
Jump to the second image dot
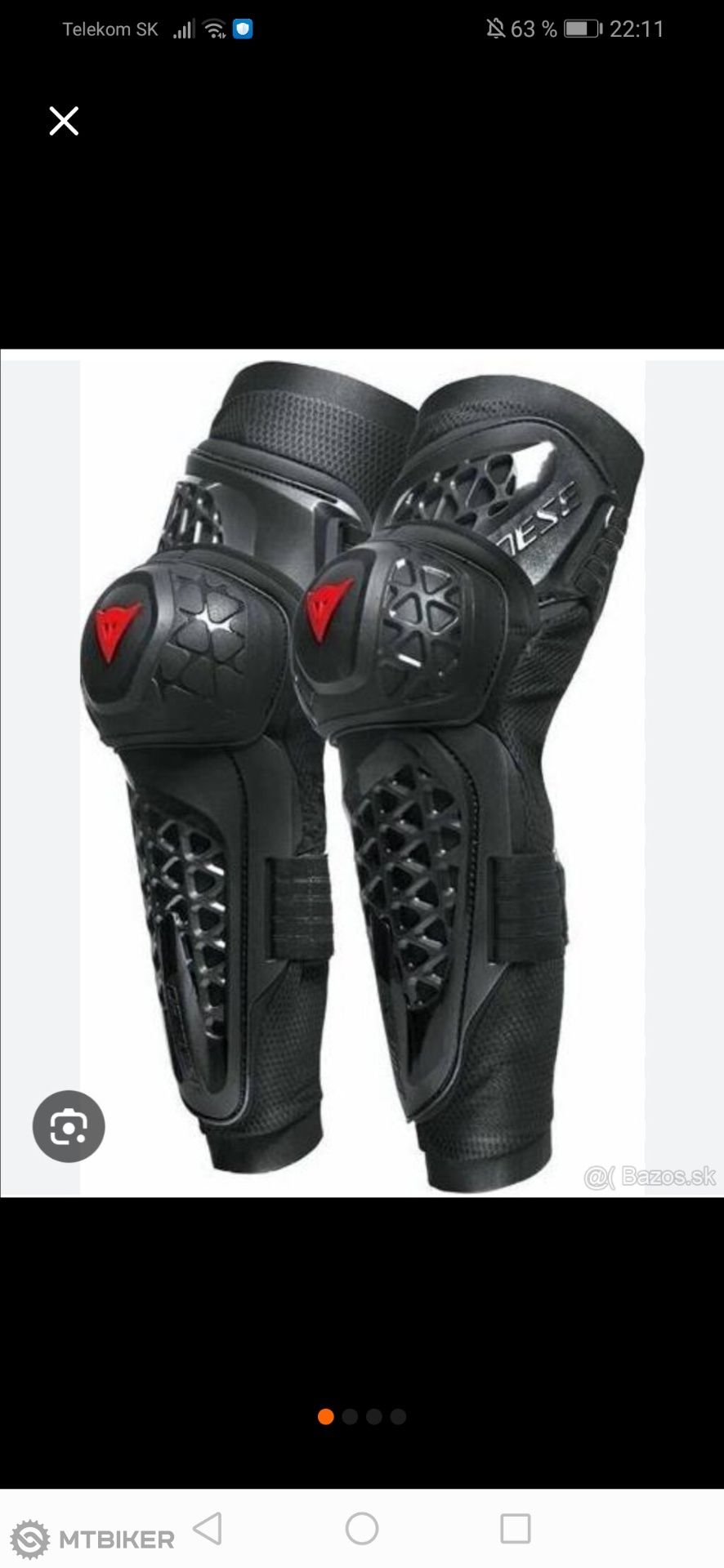(350, 1417)
